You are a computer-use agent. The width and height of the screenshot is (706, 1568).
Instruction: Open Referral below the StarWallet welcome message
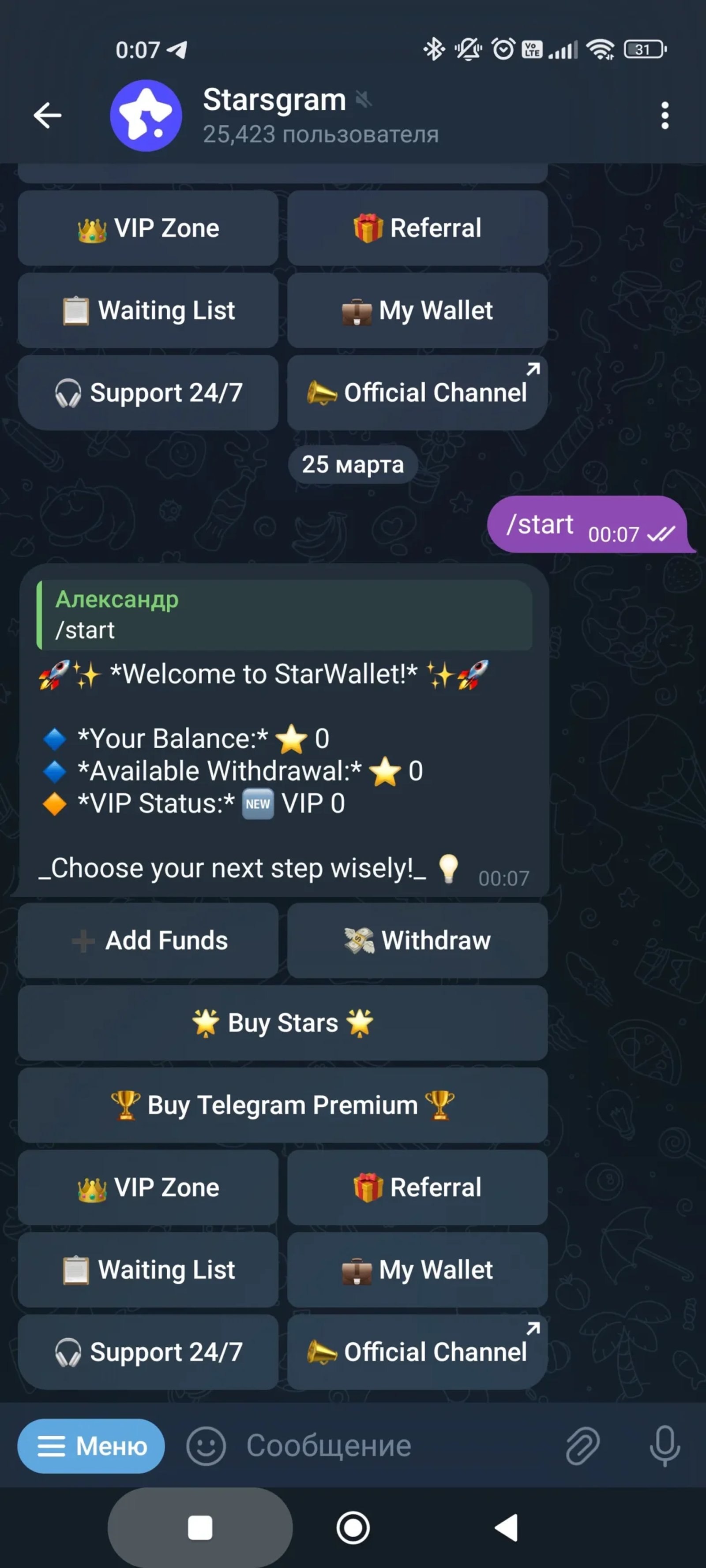(417, 1187)
